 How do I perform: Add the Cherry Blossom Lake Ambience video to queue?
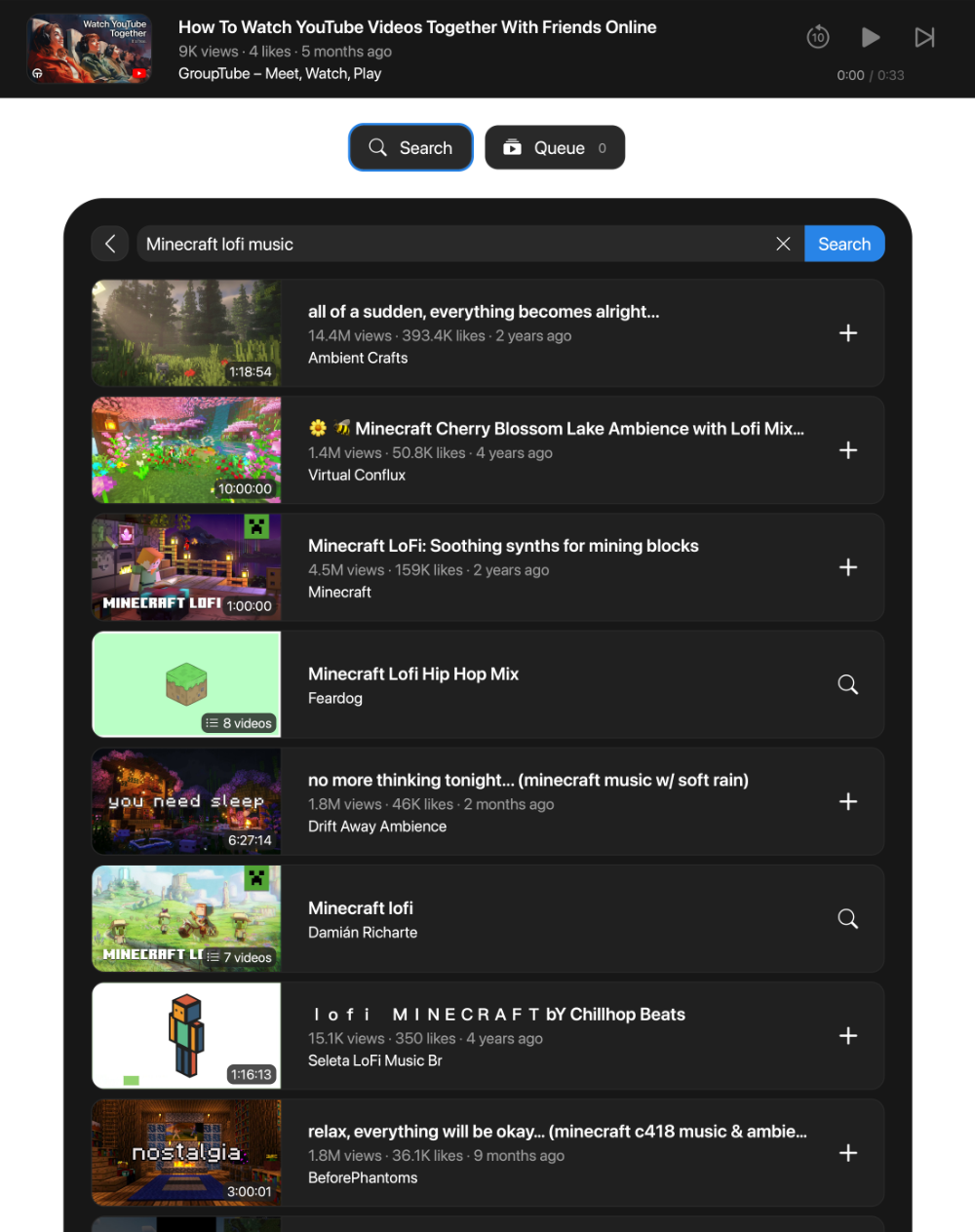click(x=847, y=450)
